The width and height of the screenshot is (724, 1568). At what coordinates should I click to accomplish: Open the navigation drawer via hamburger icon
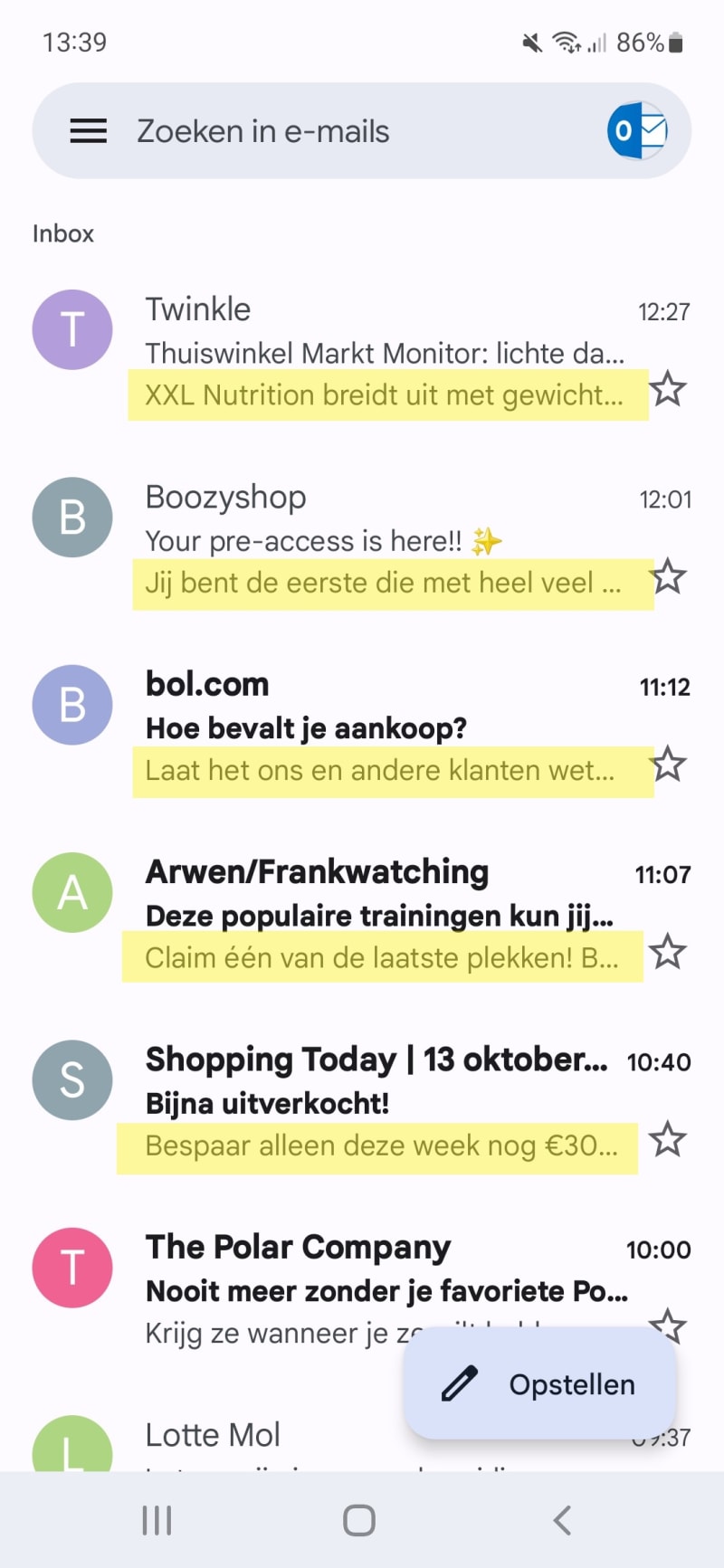pyautogui.click(x=88, y=130)
